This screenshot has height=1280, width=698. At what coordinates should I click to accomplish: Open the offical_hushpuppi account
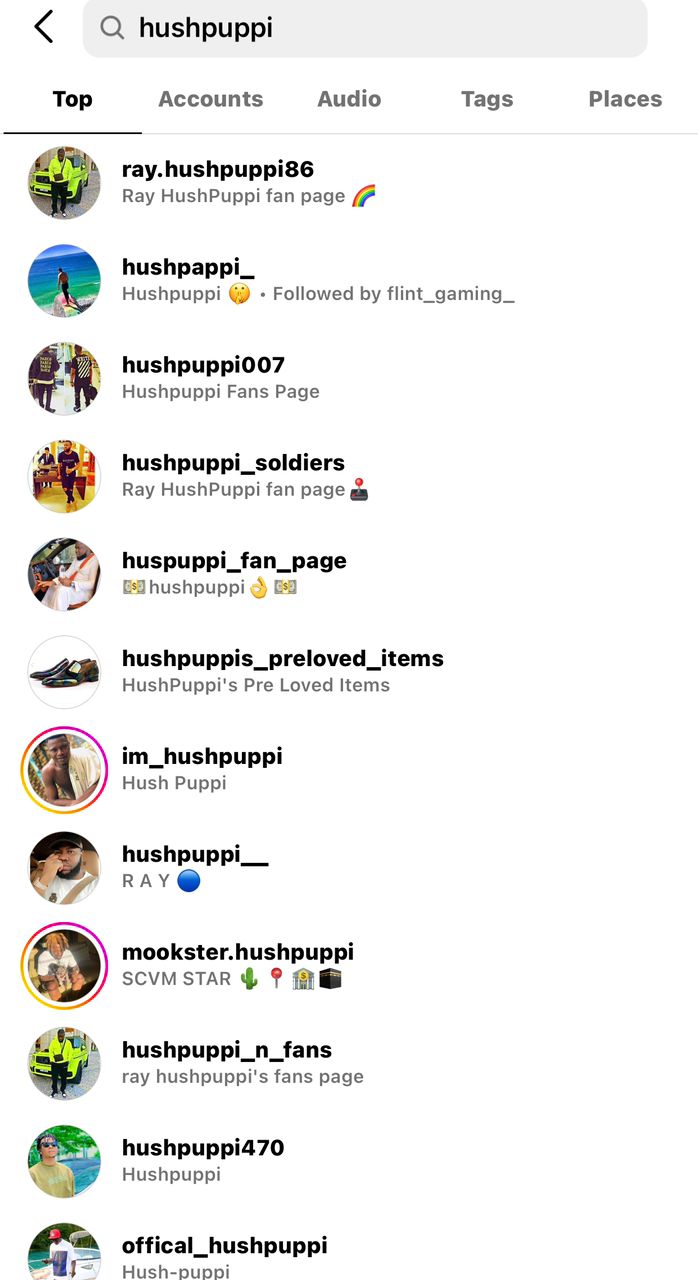349,1252
